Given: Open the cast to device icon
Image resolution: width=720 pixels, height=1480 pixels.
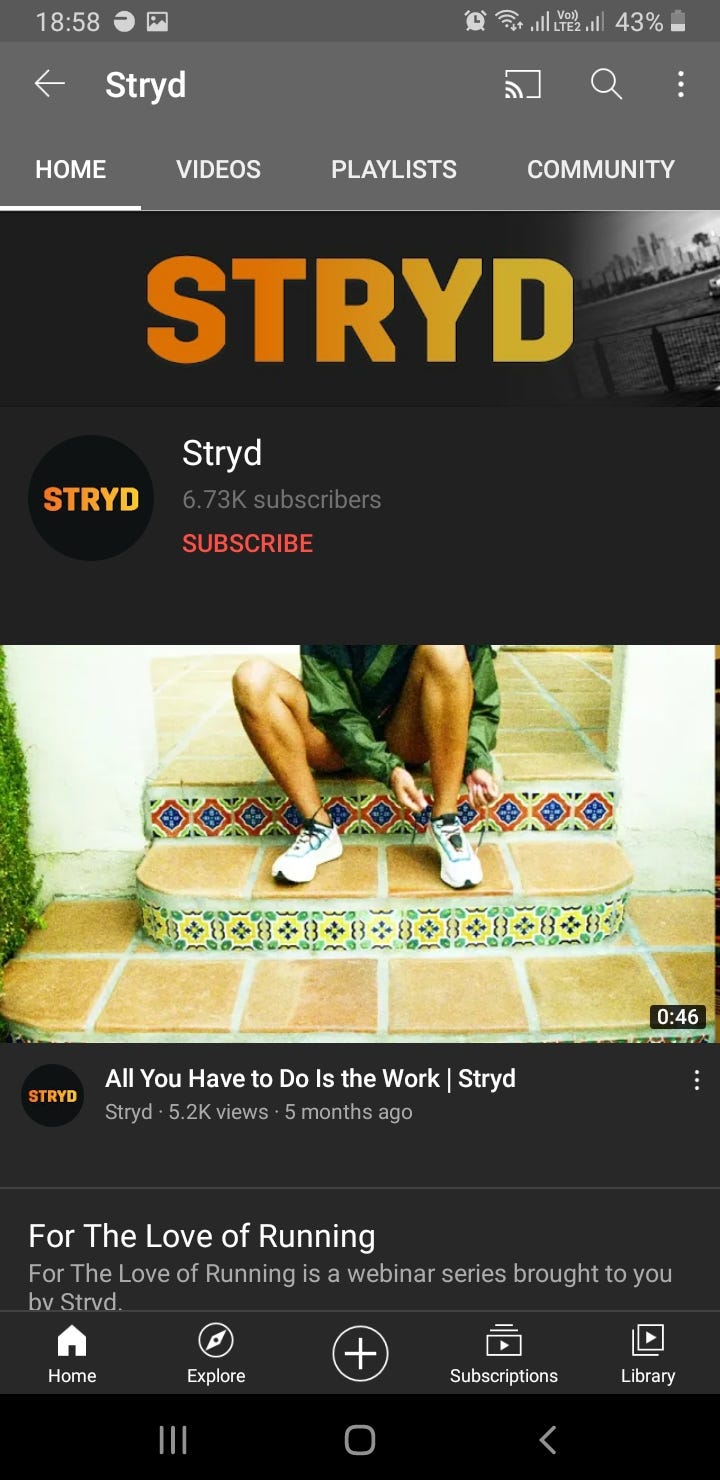Looking at the screenshot, I should (x=522, y=85).
